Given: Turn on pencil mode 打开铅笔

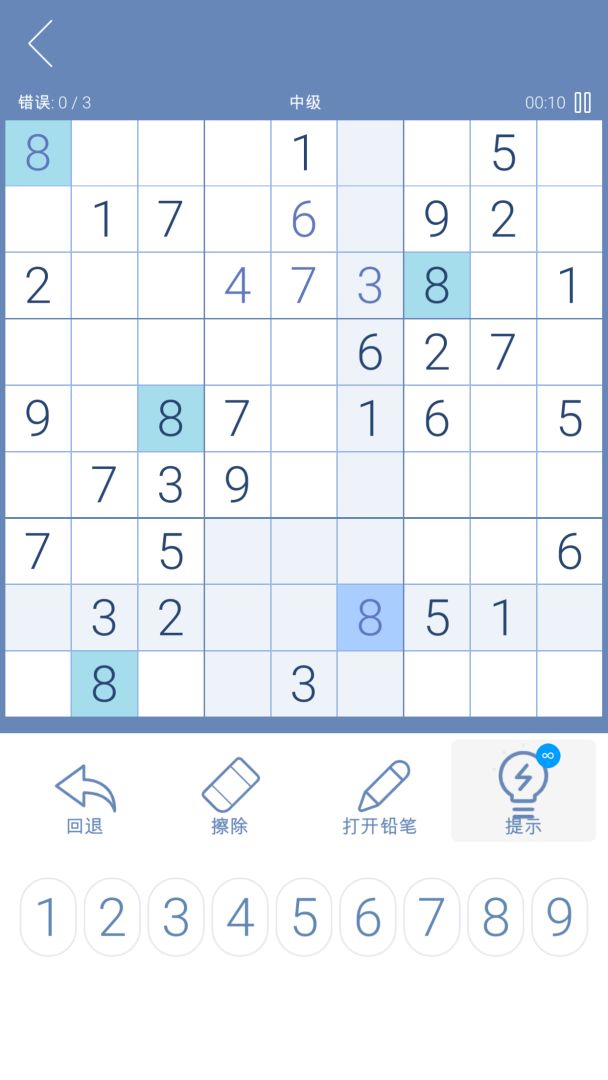Looking at the screenshot, I should [x=379, y=797].
